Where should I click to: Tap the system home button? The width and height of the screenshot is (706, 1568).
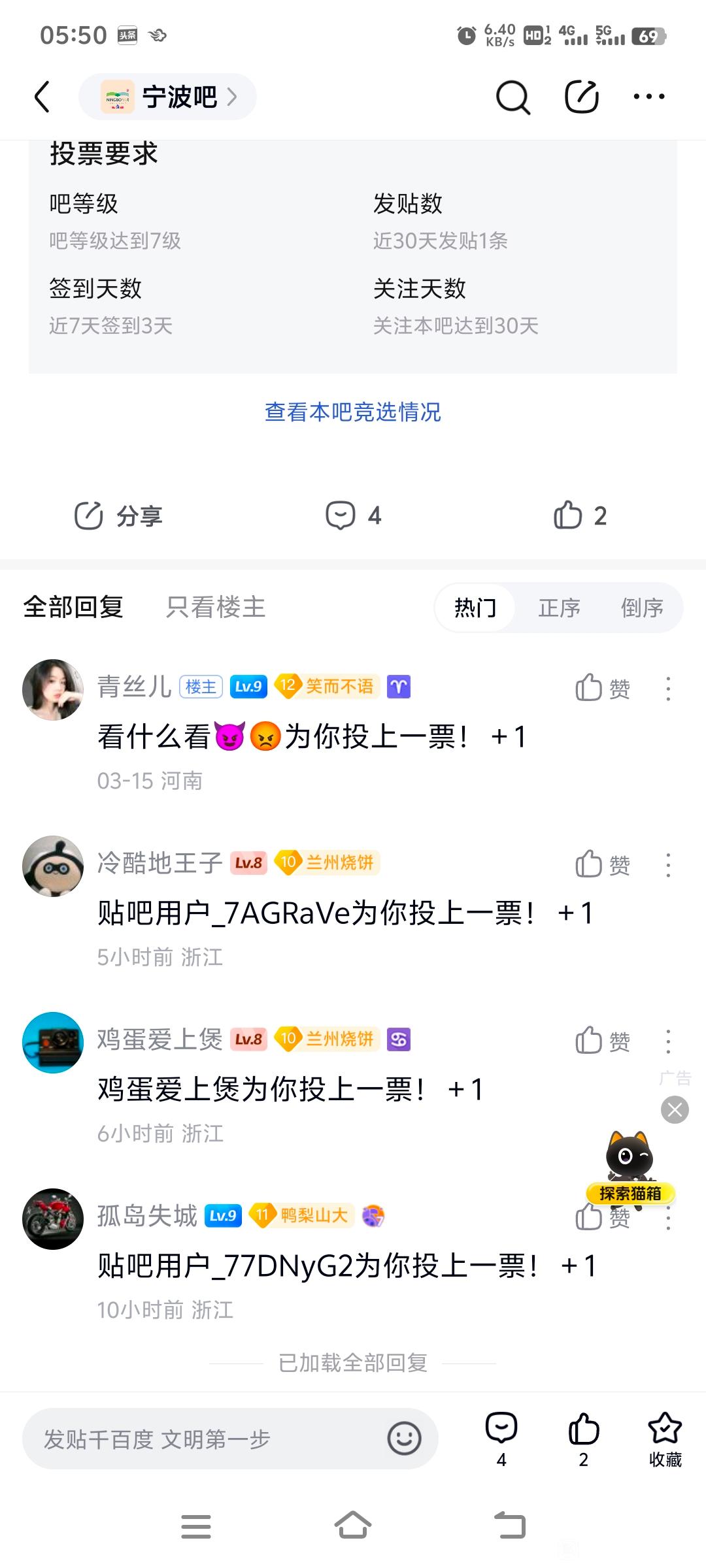tap(353, 1527)
